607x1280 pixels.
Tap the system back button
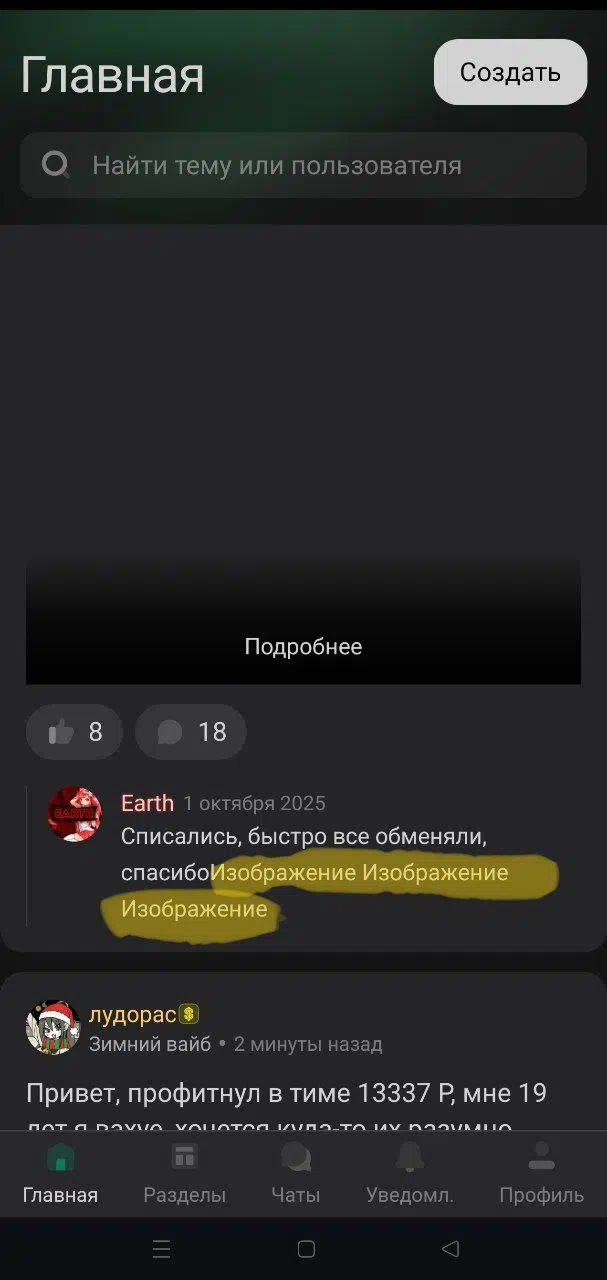click(450, 1249)
